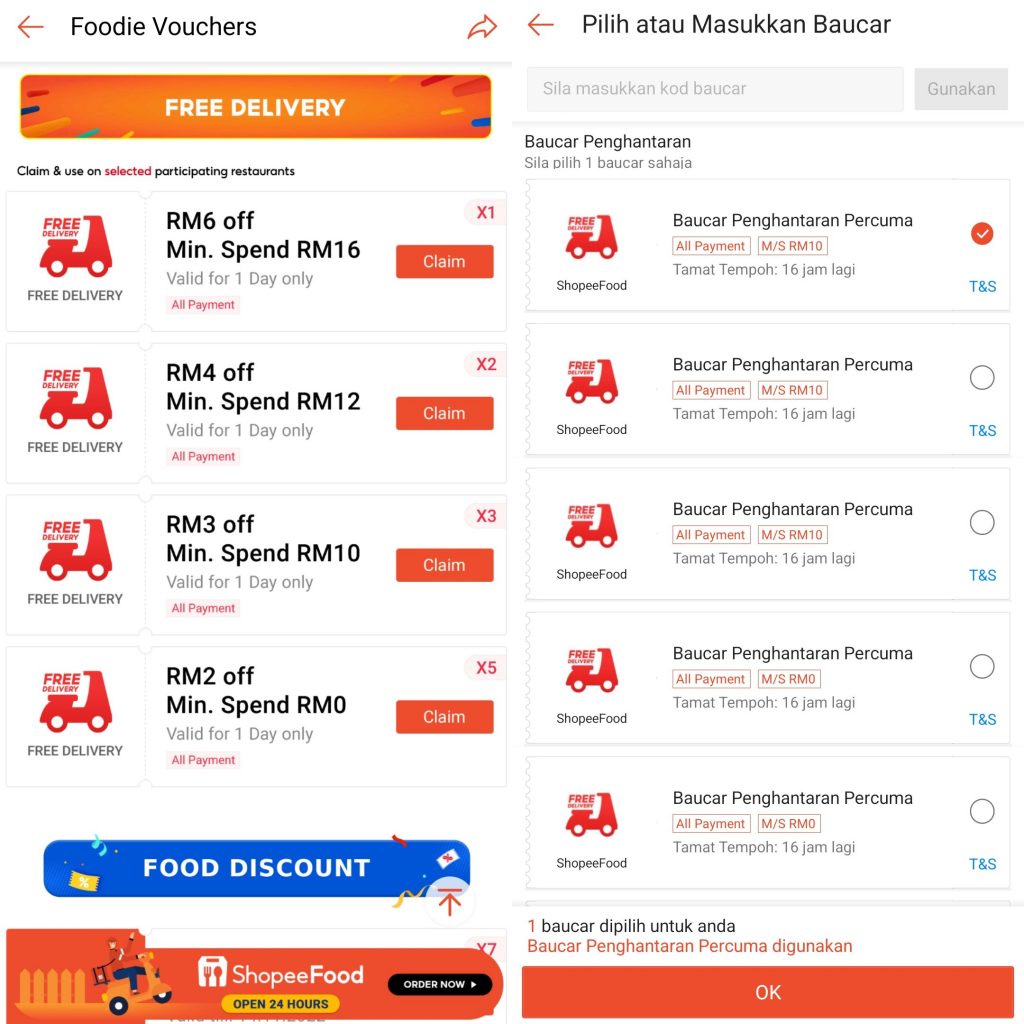Jump back to top with the arrow button
The width and height of the screenshot is (1024, 1024).
point(449,902)
